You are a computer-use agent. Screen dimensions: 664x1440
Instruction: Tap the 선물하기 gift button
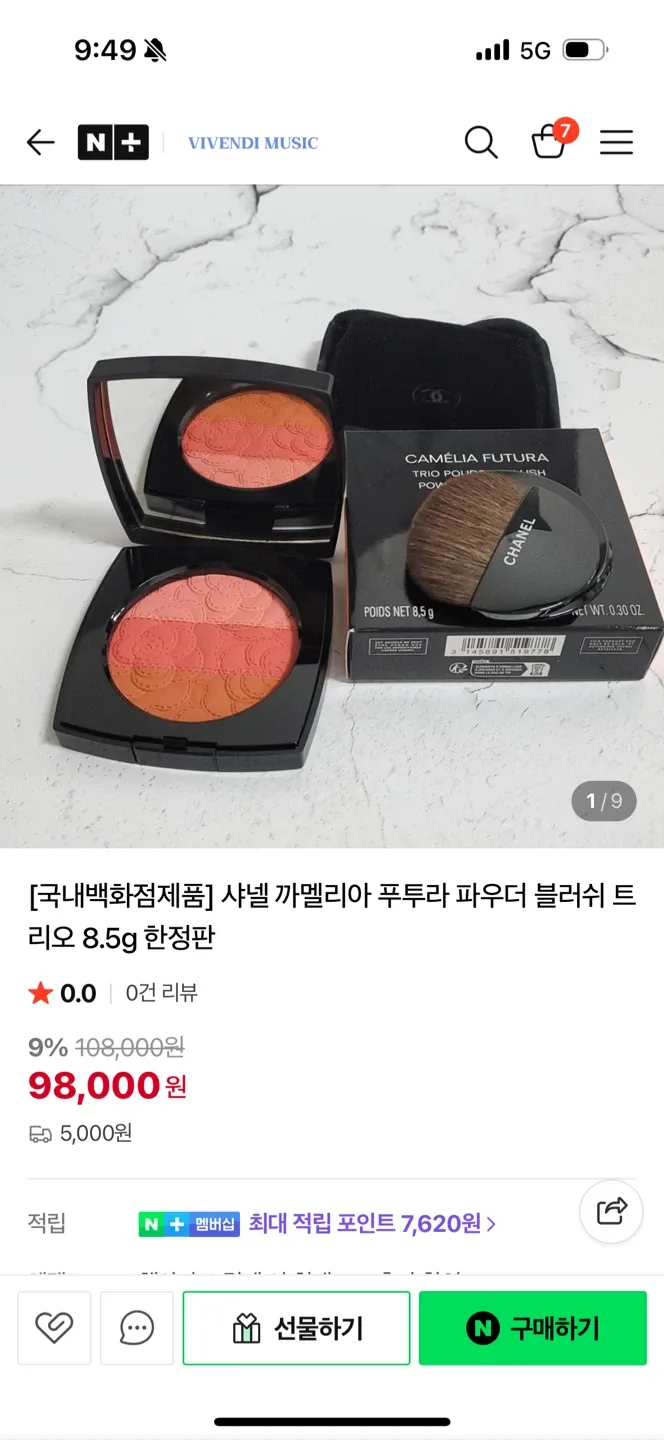(x=296, y=1328)
